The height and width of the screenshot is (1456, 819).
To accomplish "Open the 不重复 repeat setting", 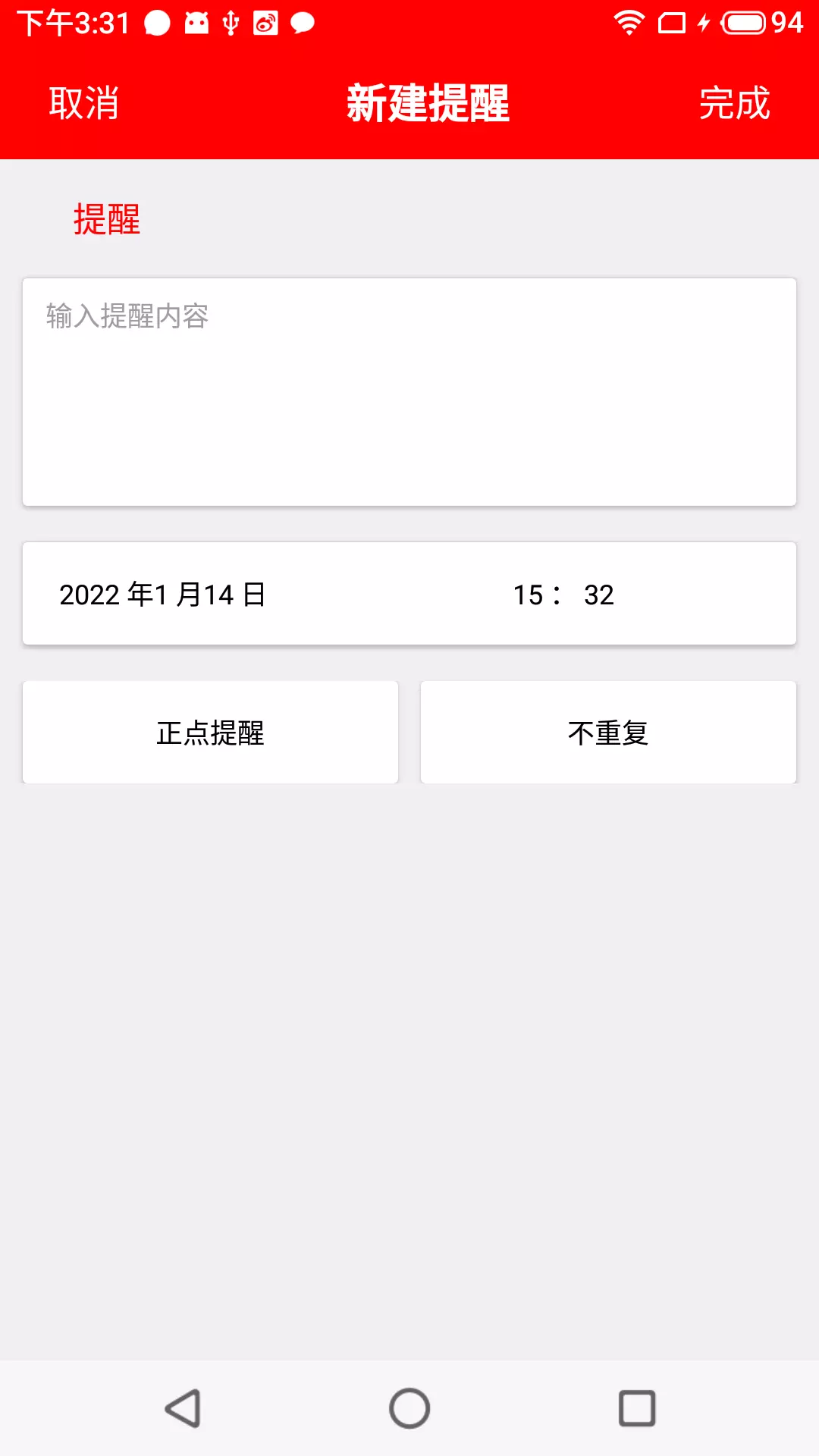I will click(x=608, y=733).
